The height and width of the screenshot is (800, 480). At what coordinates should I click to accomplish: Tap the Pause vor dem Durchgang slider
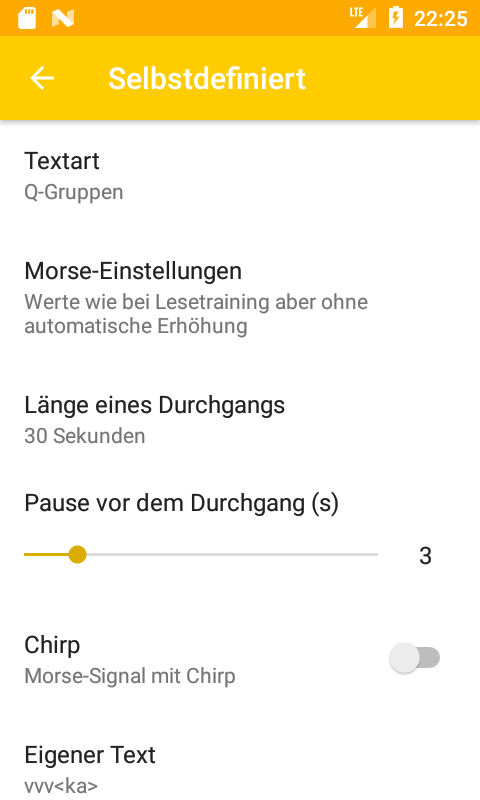coord(201,555)
